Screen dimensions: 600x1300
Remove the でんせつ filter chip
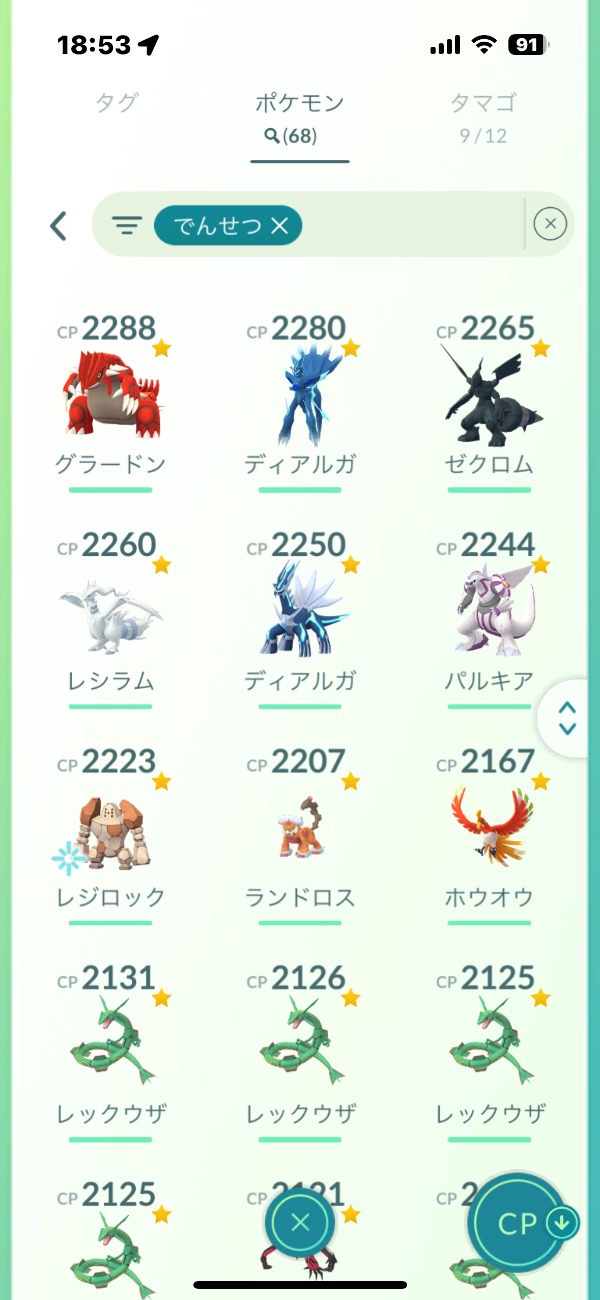279,226
